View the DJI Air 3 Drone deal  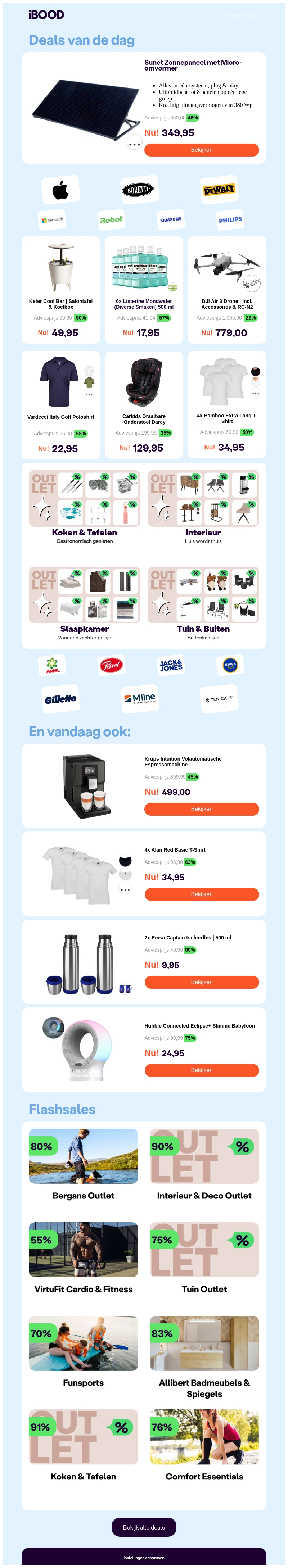point(227,290)
